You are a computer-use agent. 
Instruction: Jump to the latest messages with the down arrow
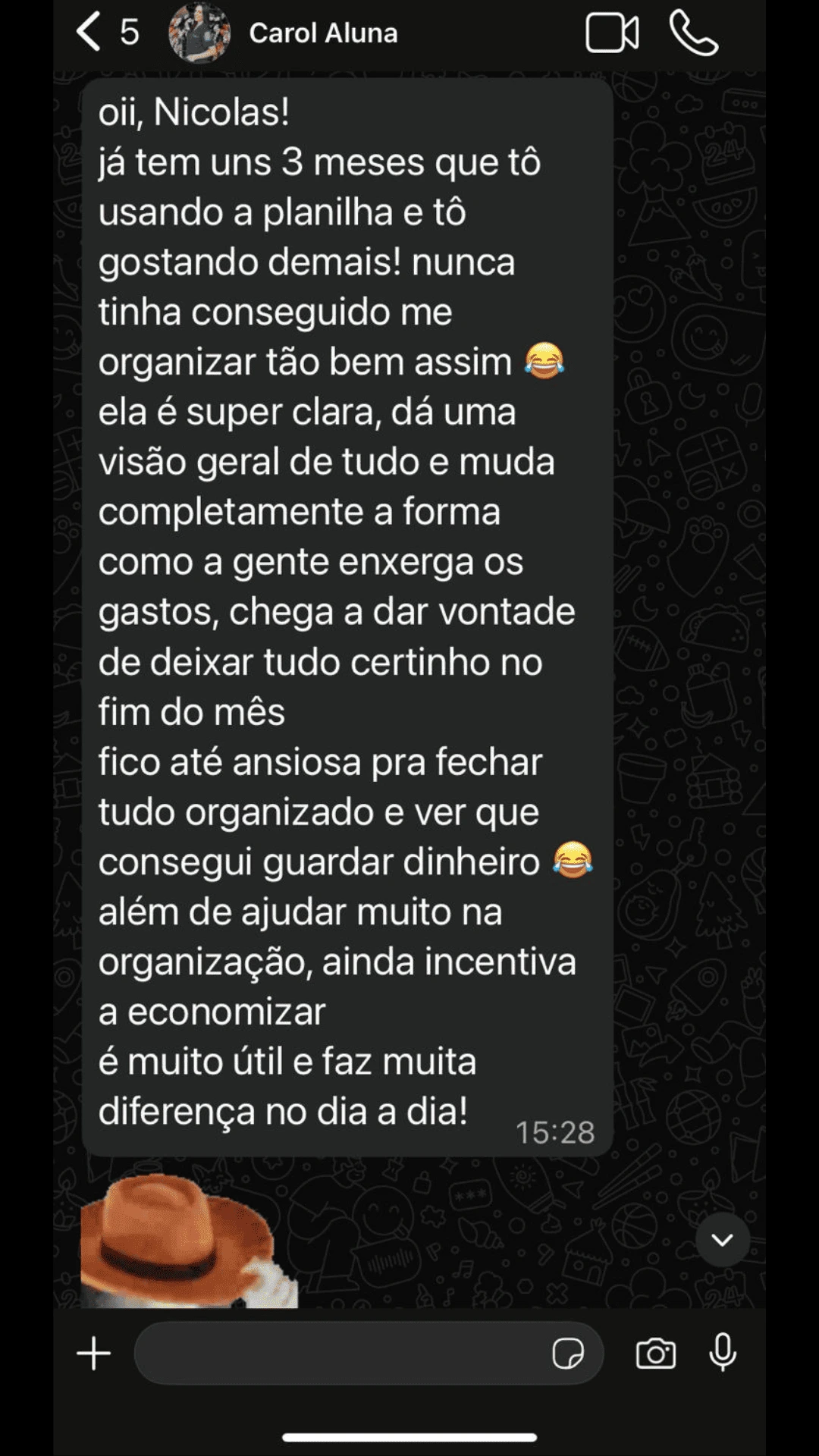(722, 1240)
